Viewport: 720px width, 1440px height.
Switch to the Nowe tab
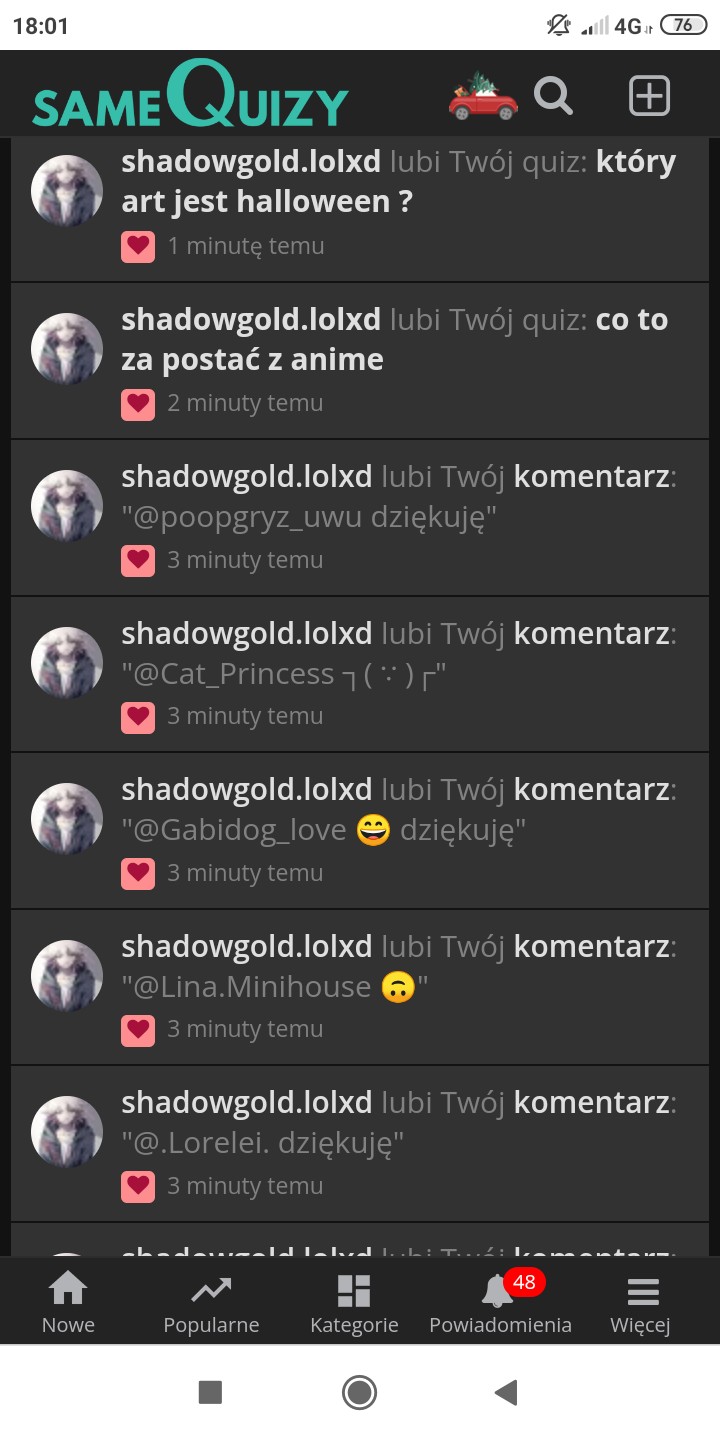(x=68, y=1301)
